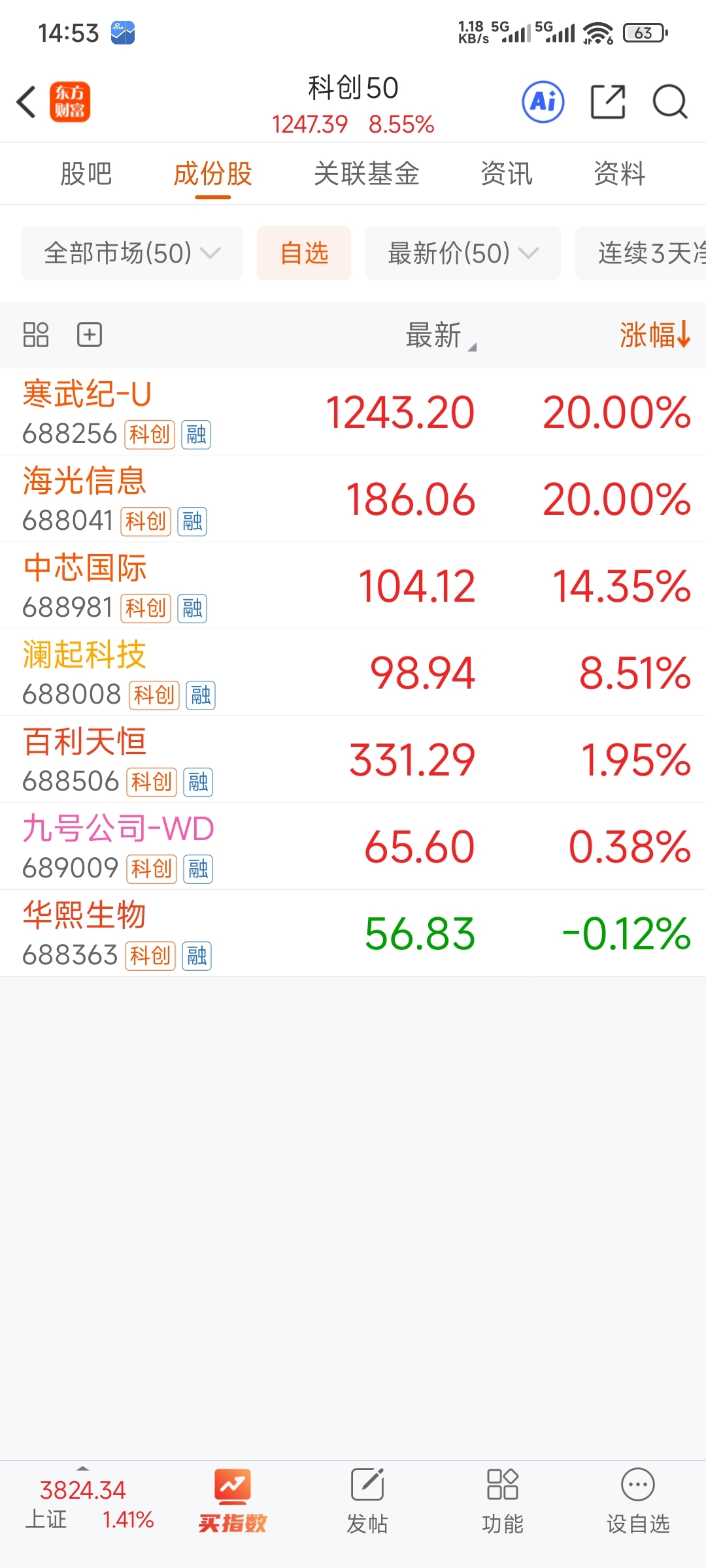Select the 自选 filter chip
Screen dimensions: 706x1568
pos(304,253)
